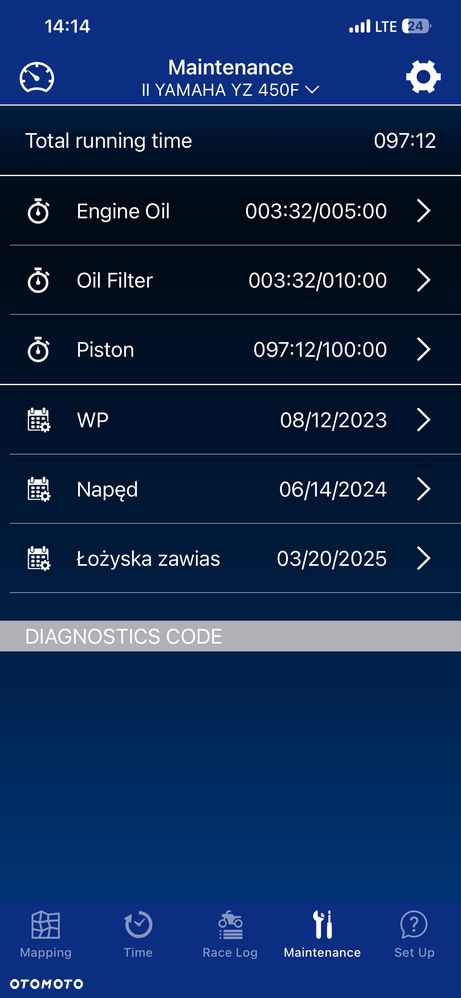This screenshot has width=461, height=998.
Task: Open the Łożyska zawias entry
Action: pos(230,558)
